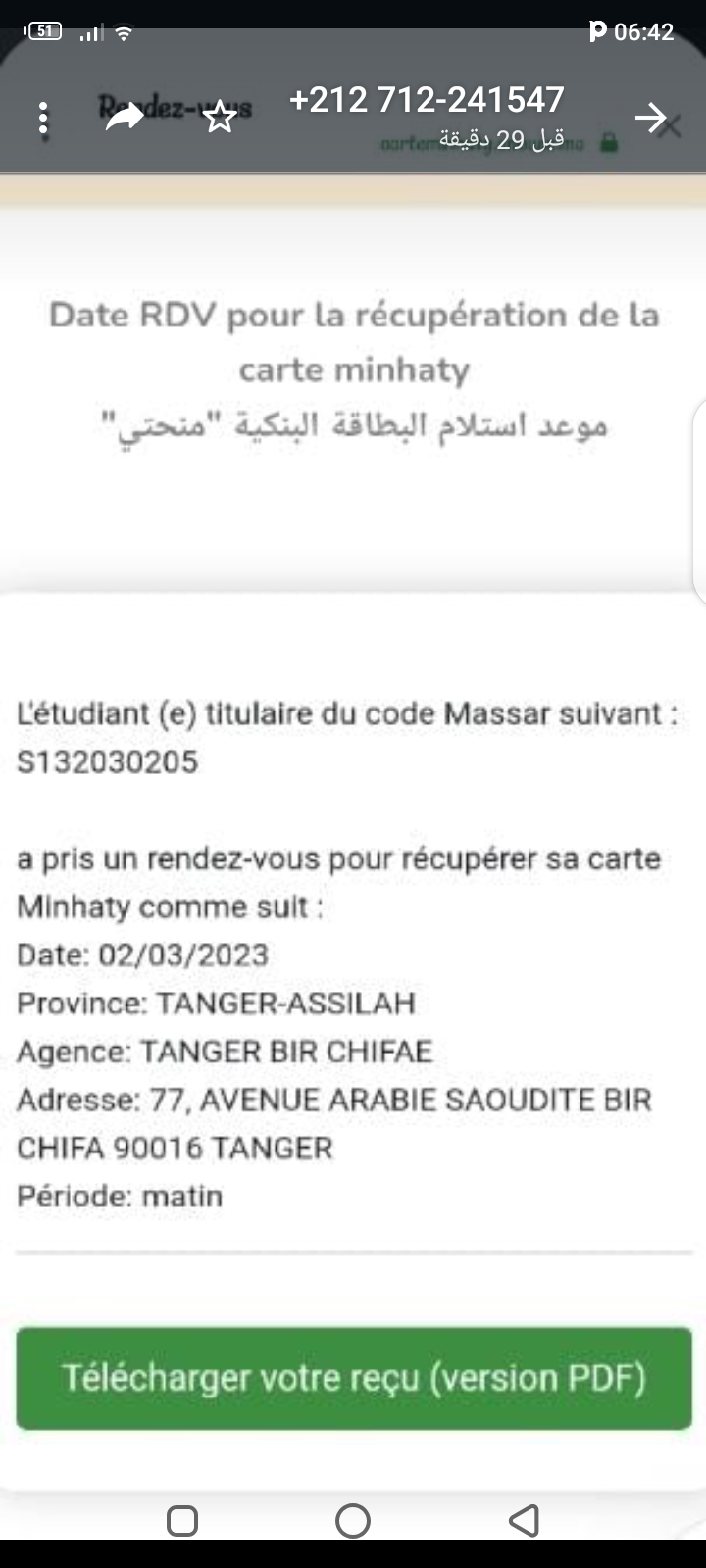The height and width of the screenshot is (1568, 706).
Task: Go back using the top-right arrow
Action: point(650,118)
